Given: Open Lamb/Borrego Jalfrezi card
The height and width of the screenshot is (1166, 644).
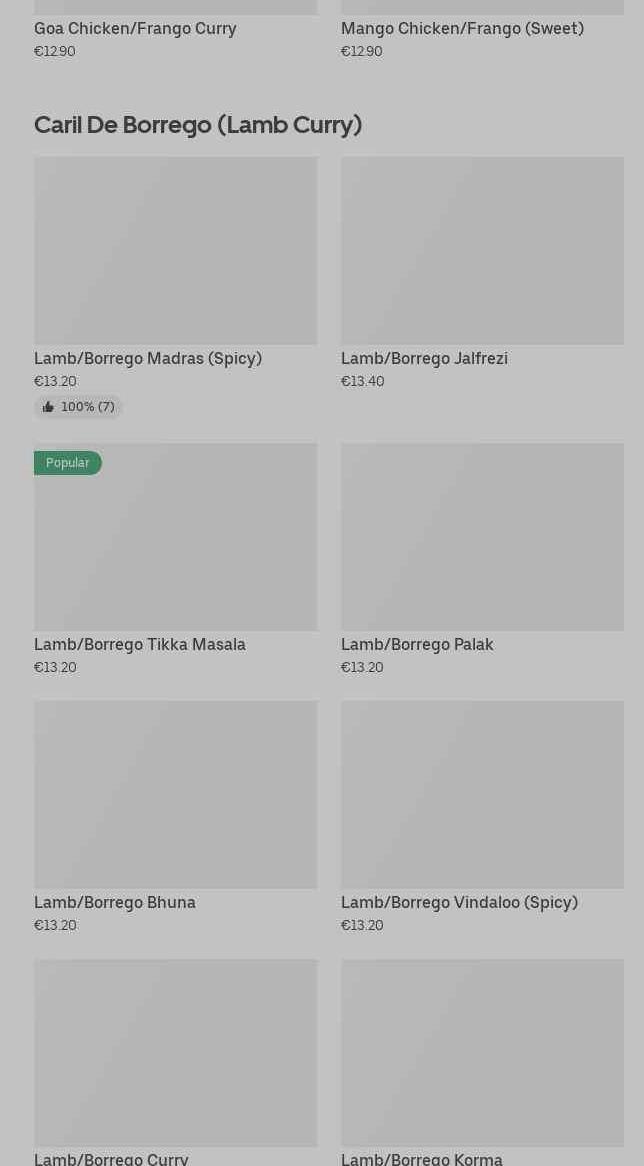Looking at the screenshot, I should tap(482, 251).
